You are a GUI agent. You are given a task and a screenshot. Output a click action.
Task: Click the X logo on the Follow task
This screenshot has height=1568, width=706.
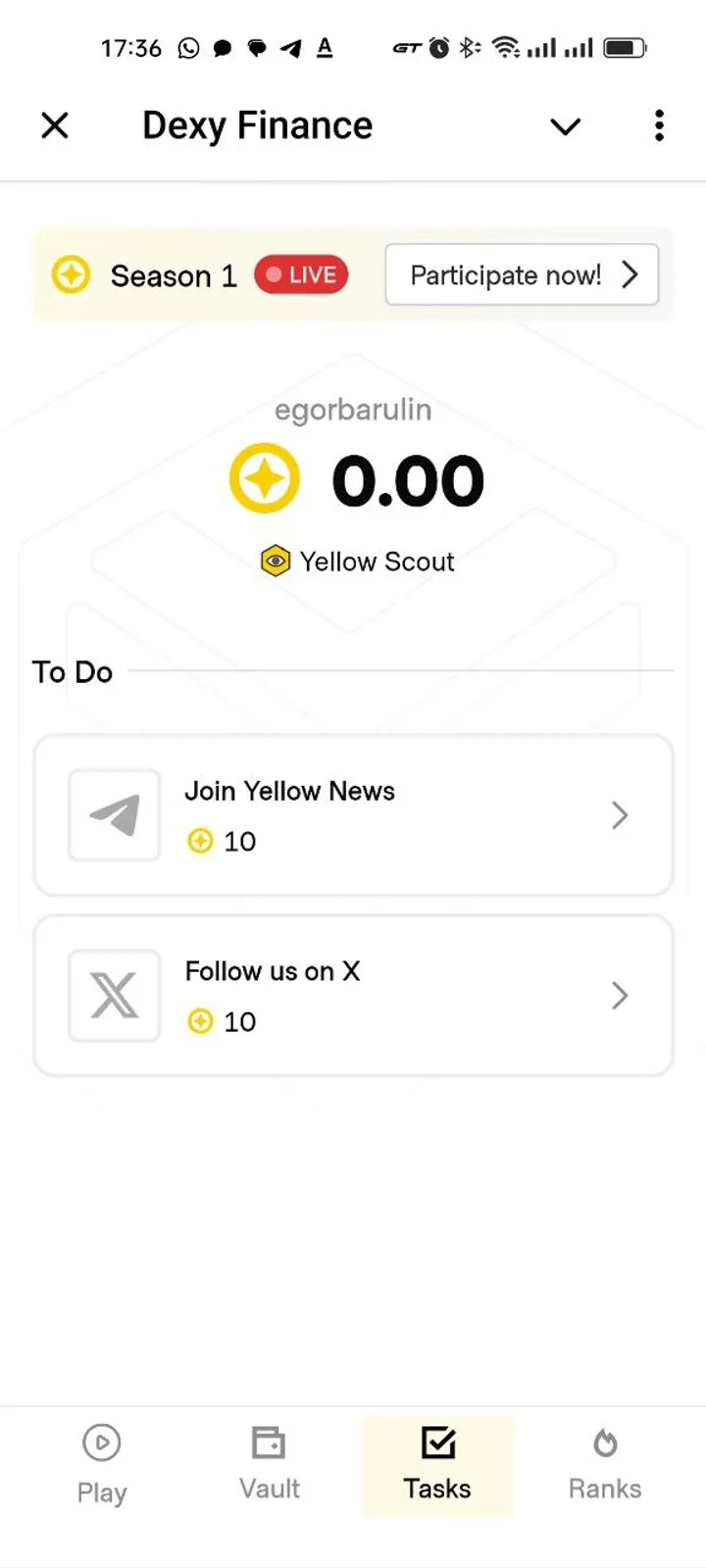[x=114, y=995]
